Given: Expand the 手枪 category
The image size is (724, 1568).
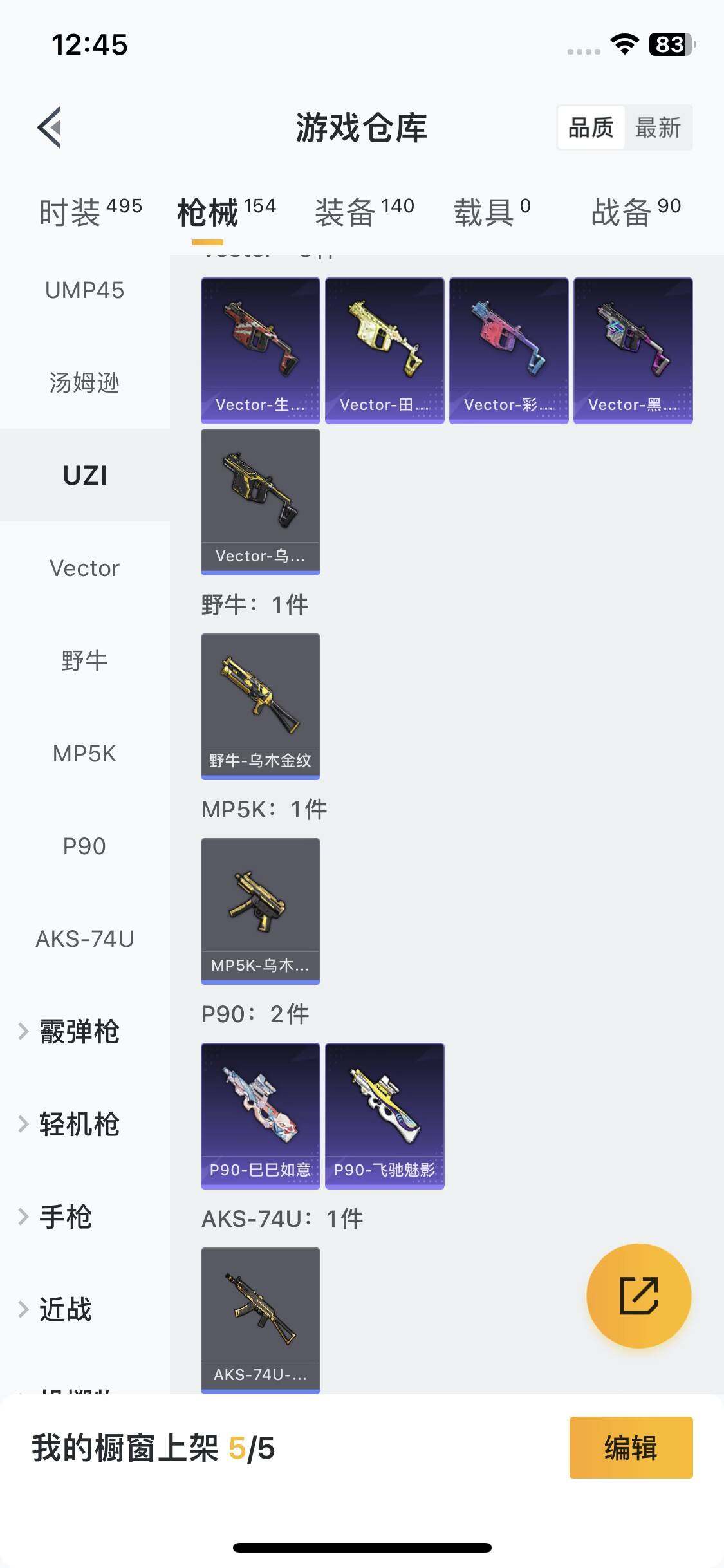Looking at the screenshot, I should point(65,1217).
